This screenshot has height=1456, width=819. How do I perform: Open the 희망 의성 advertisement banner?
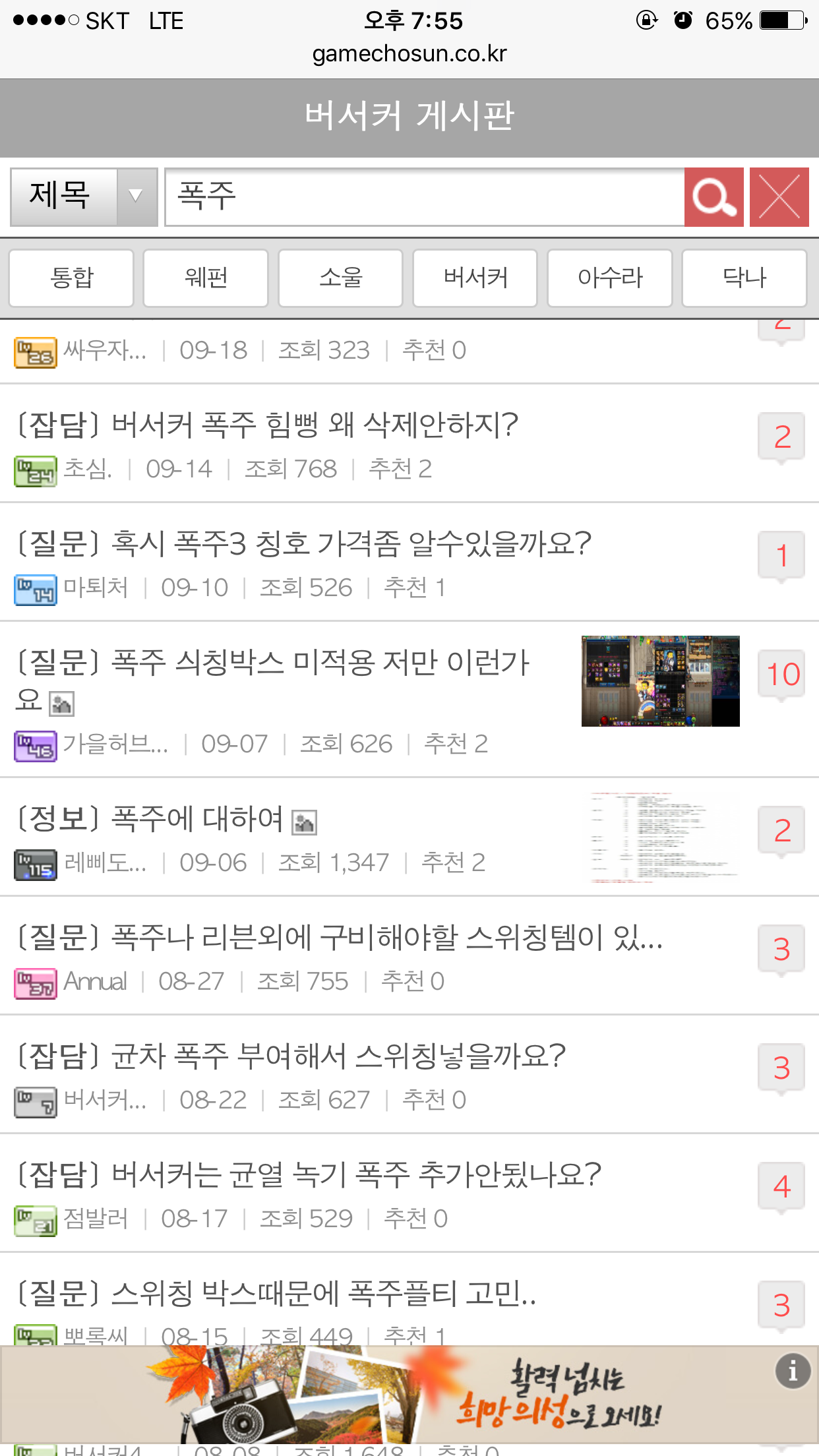coord(409,1395)
